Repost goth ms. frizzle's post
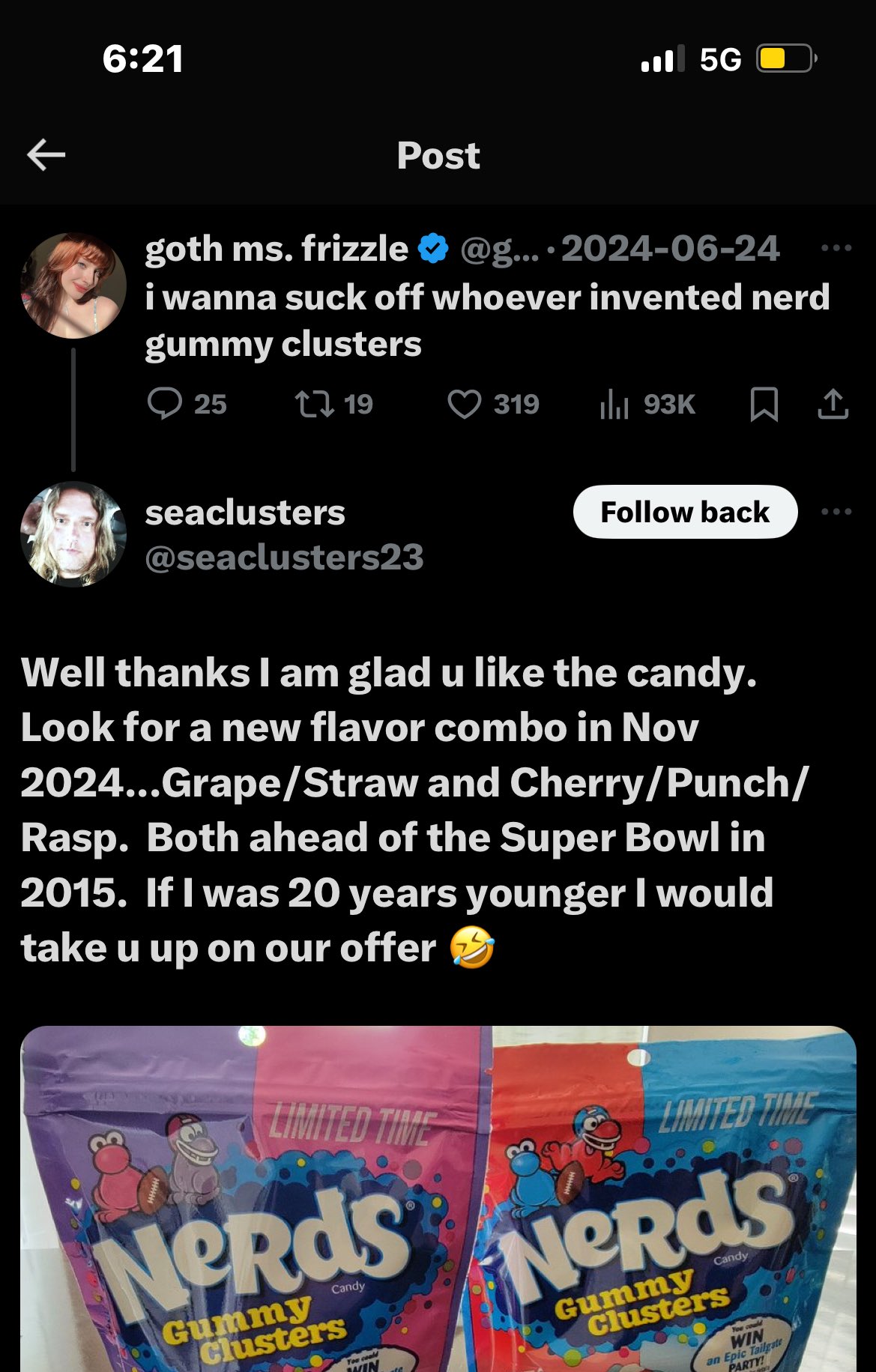Image resolution: width=876 pixels, height=1372 pixels. (x=315, y=404)
